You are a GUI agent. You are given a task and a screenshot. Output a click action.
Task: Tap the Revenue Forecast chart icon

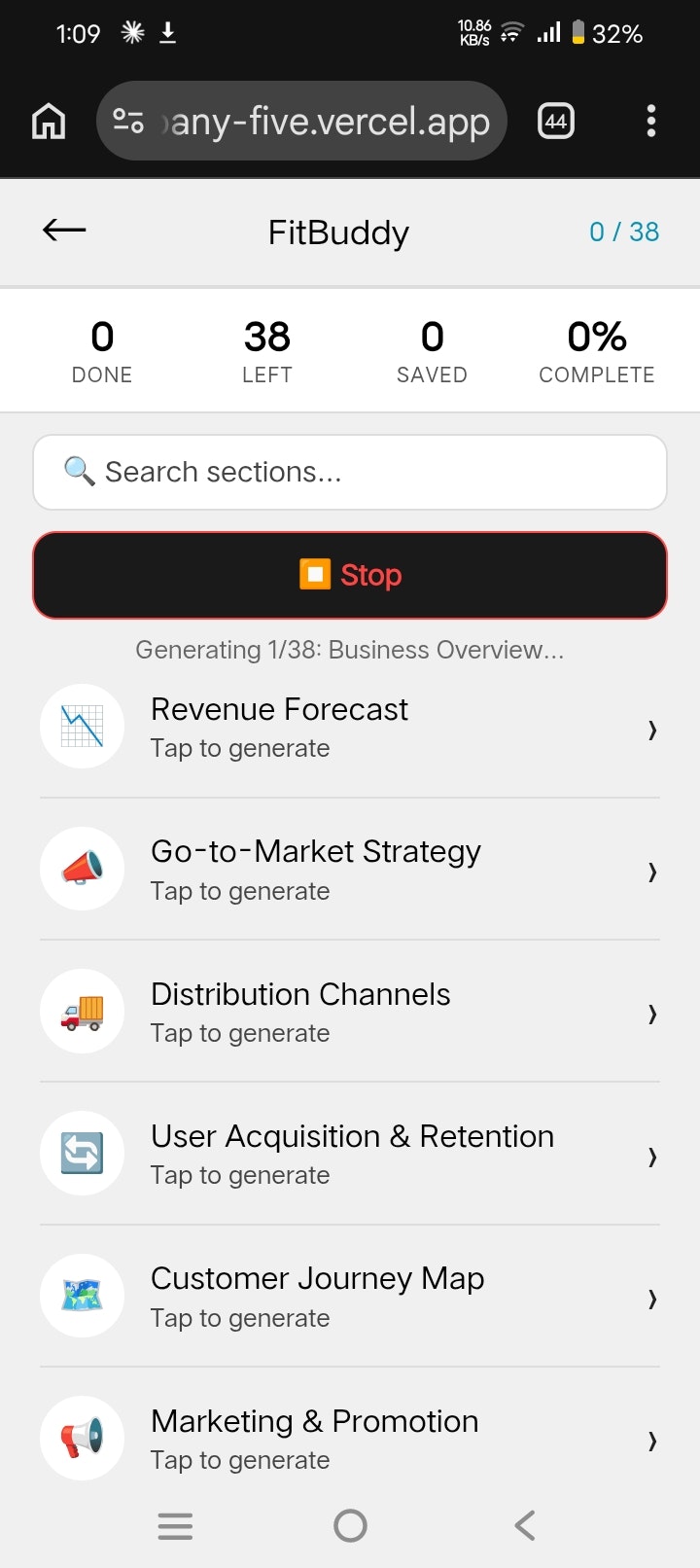click(x=82, y=726)
